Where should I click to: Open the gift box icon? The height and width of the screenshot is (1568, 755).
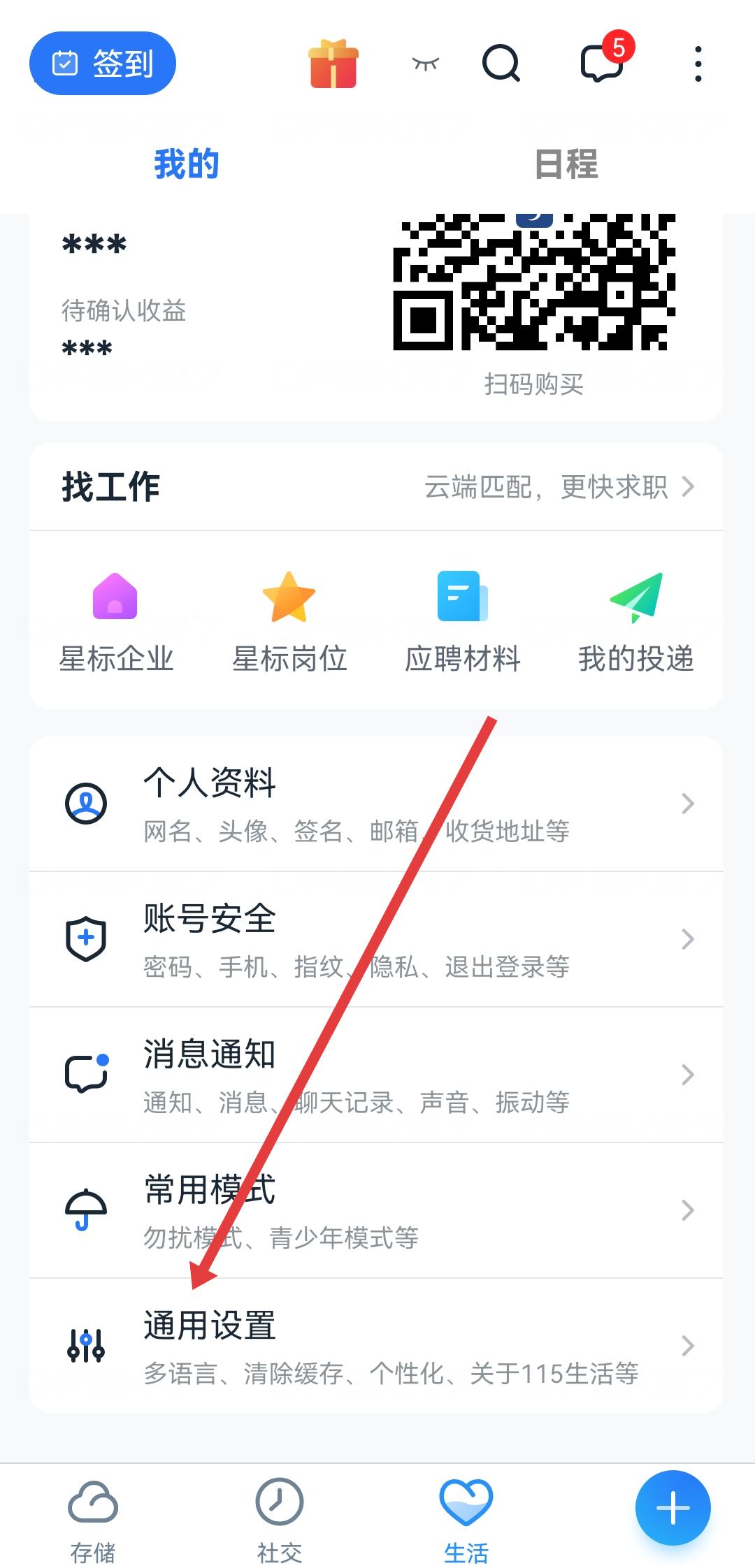coord(333,64)
